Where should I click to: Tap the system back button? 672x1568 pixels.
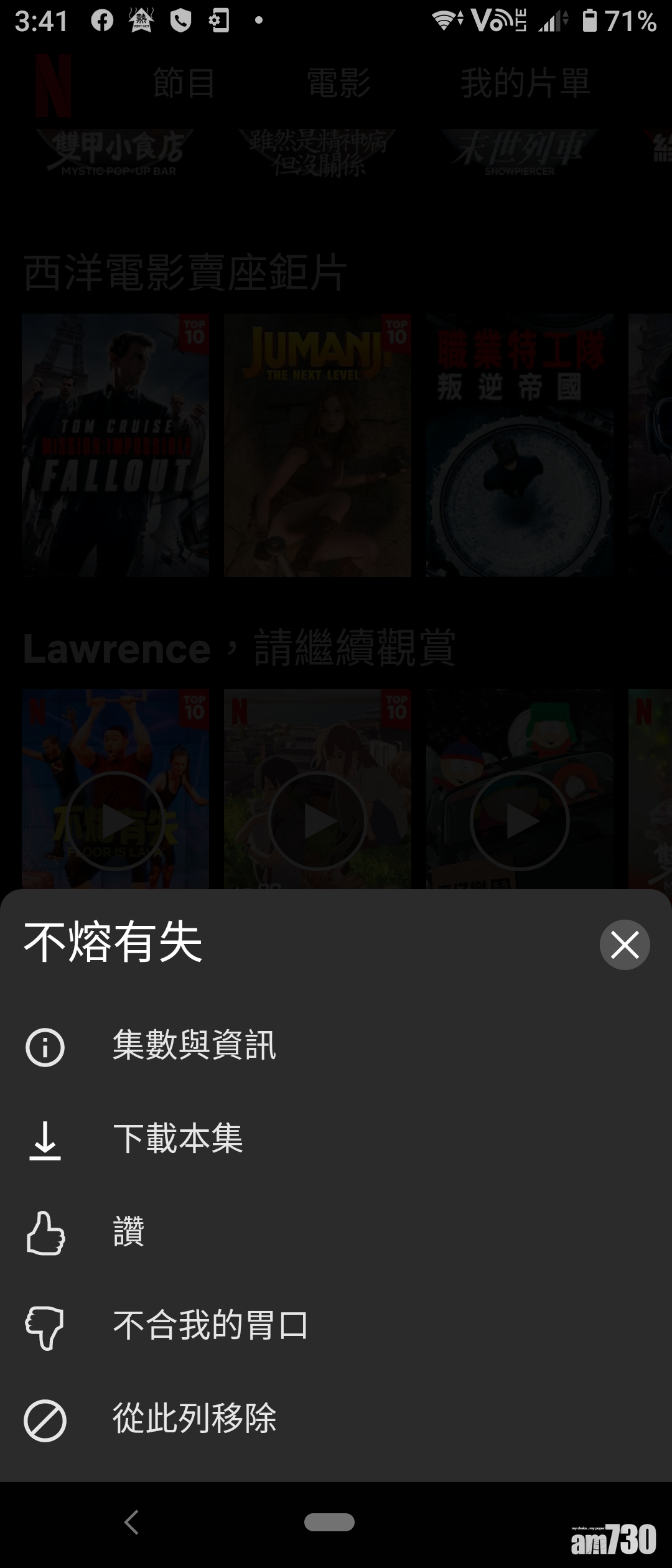[131, 1523]
